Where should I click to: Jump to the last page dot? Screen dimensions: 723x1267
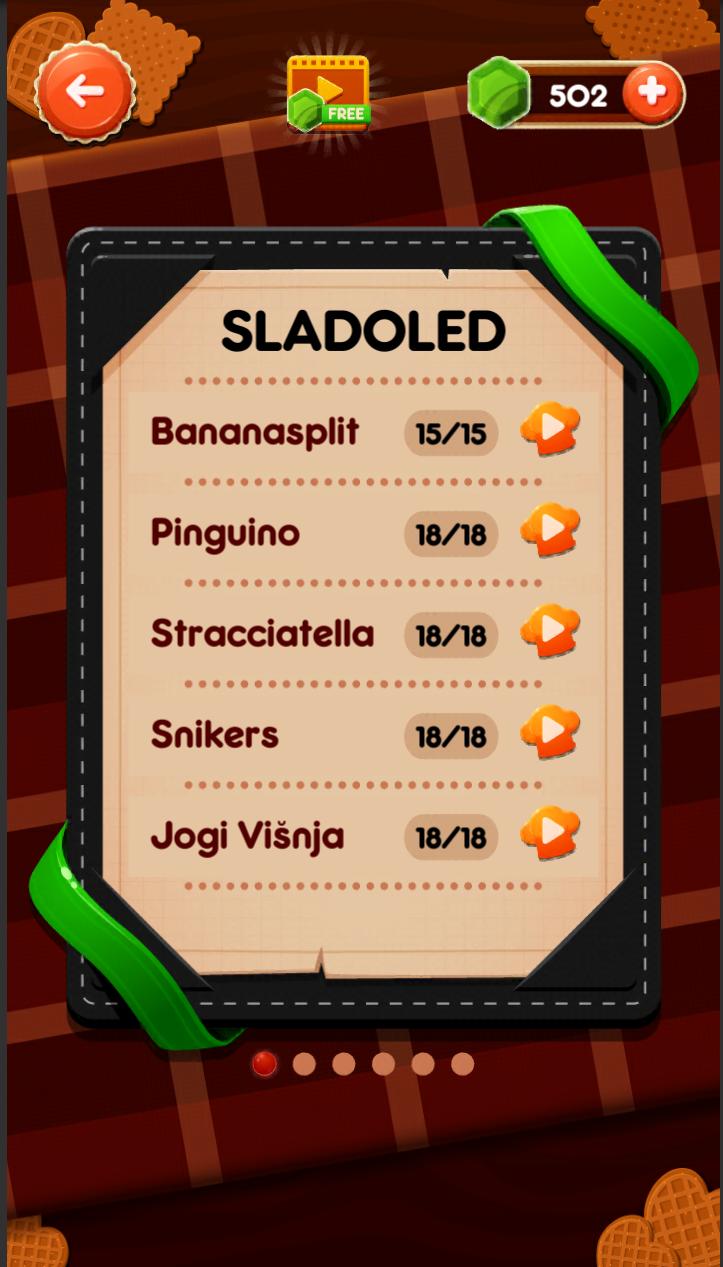[x=462, y=1064]
